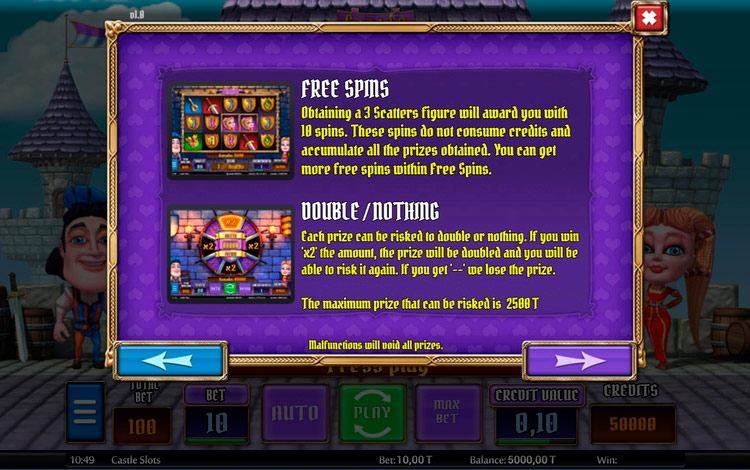
Task: Tap the BET amount button
Action: click(x=217, y=422)
